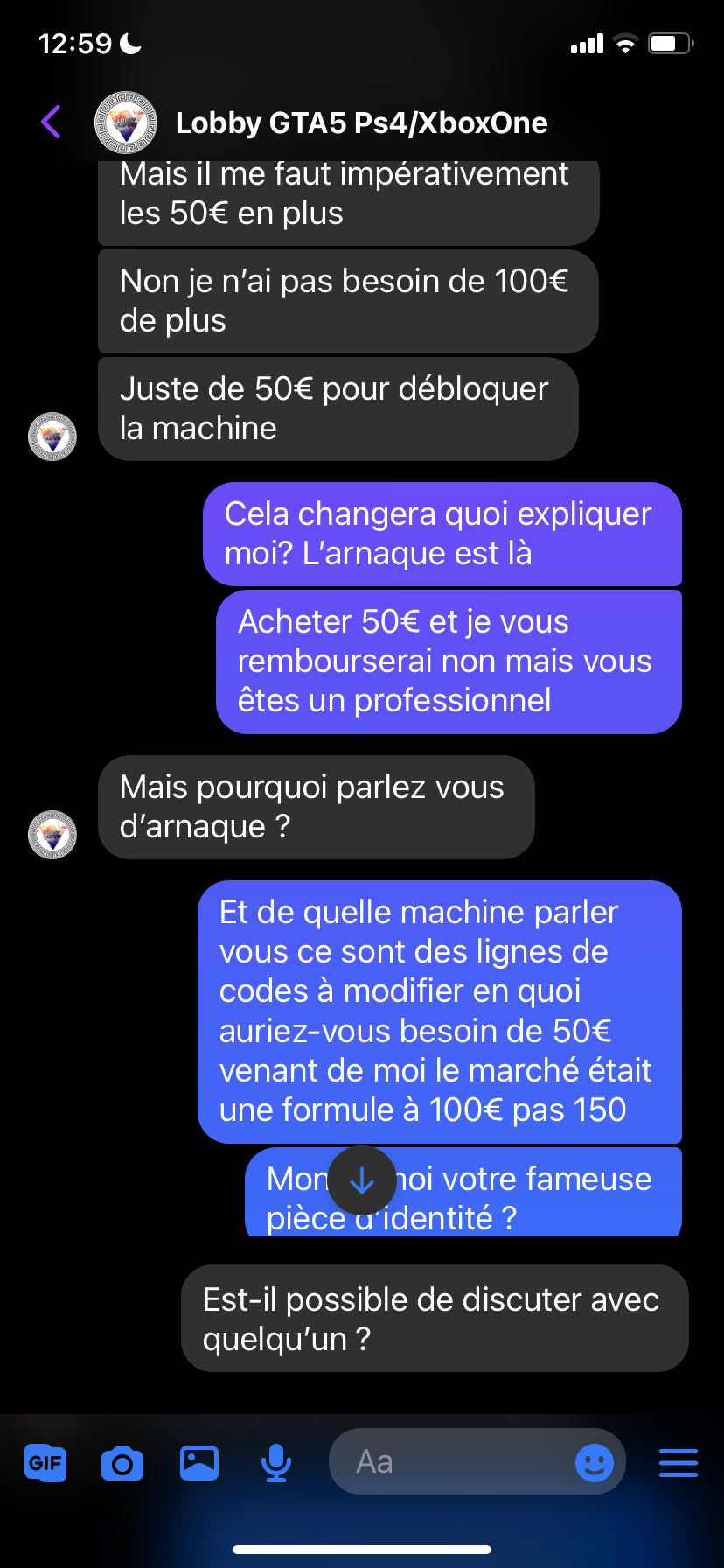Image resolution: width=724 pixels, height=1568 pixels.
Task: Open the photo gallery picker
Action: click(x=199, y=1462)
